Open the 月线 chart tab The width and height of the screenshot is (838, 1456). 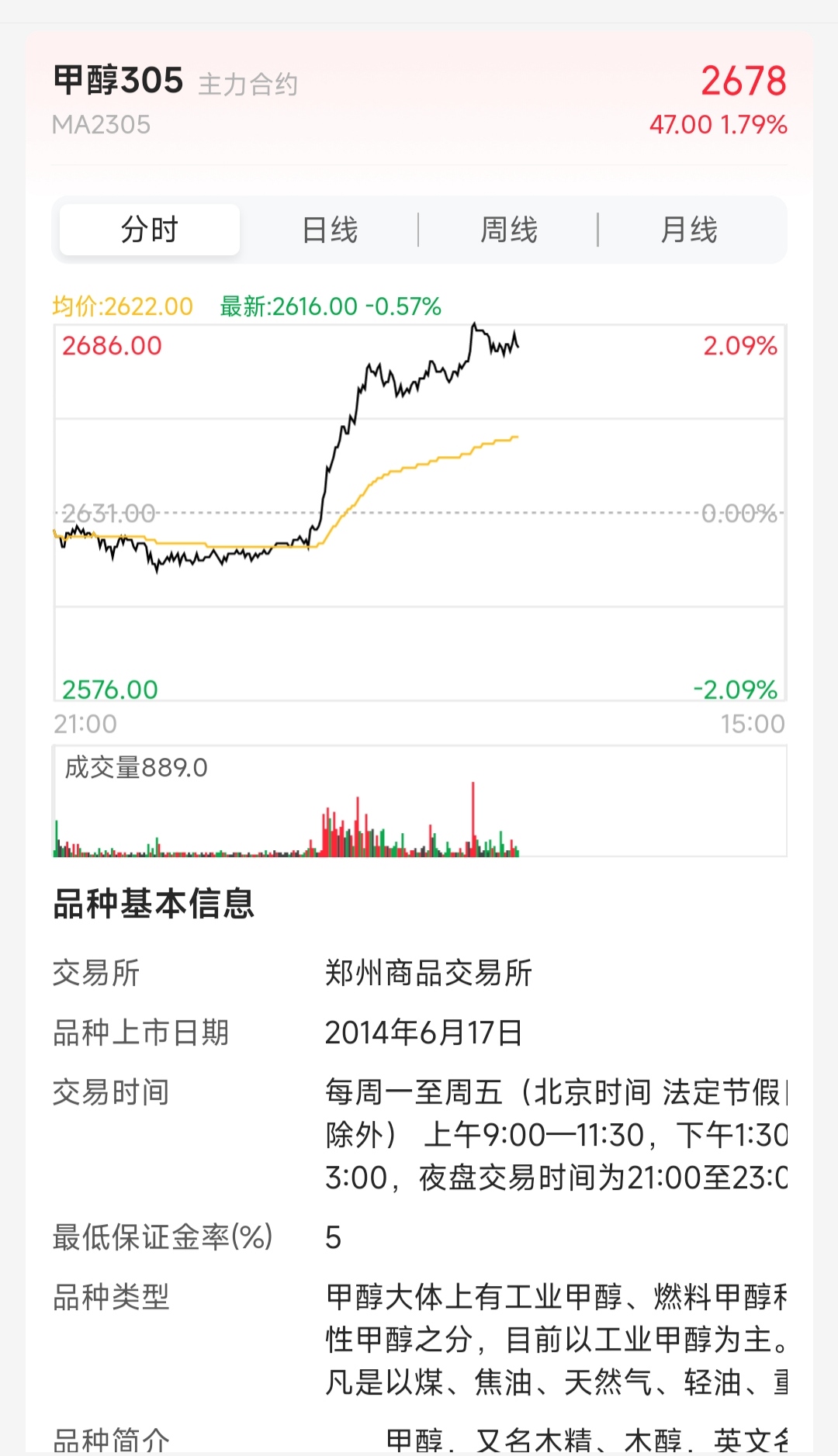(x=689, y=230)
